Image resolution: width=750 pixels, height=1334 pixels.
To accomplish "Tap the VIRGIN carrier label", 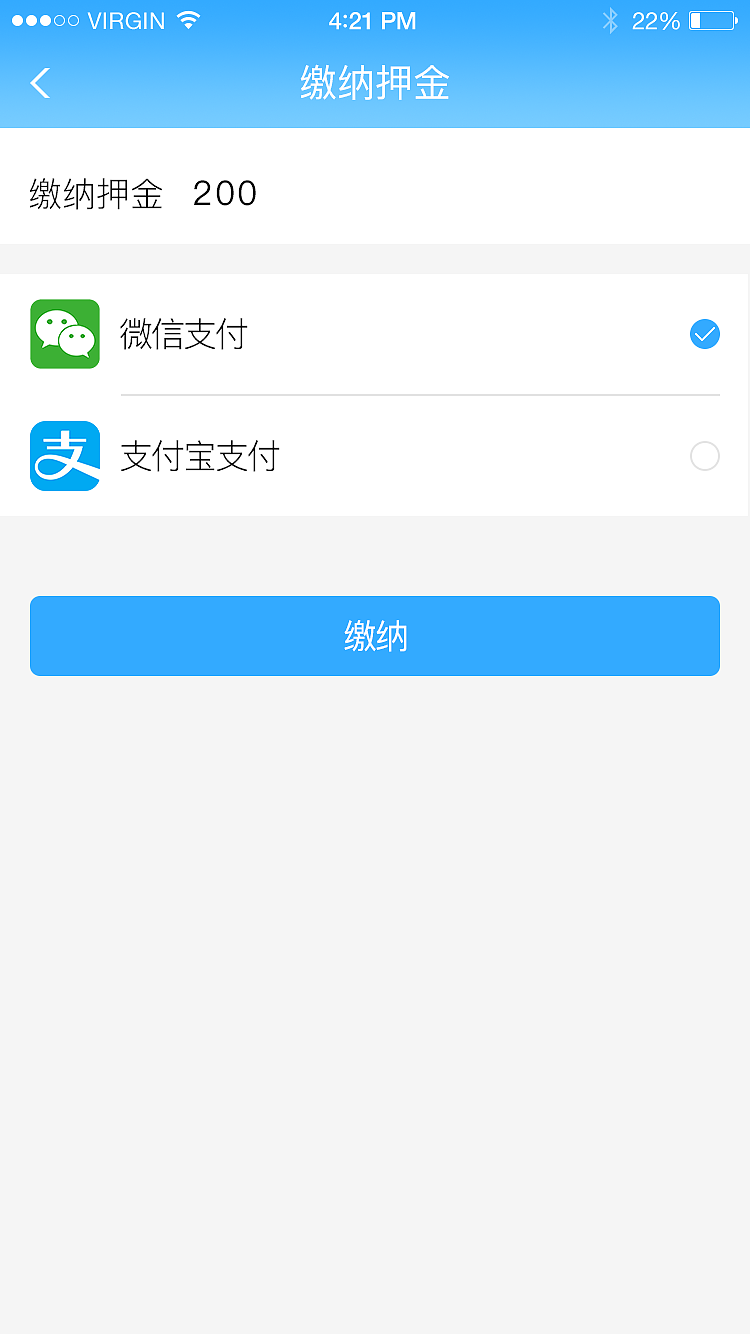I will pos(122,19).
